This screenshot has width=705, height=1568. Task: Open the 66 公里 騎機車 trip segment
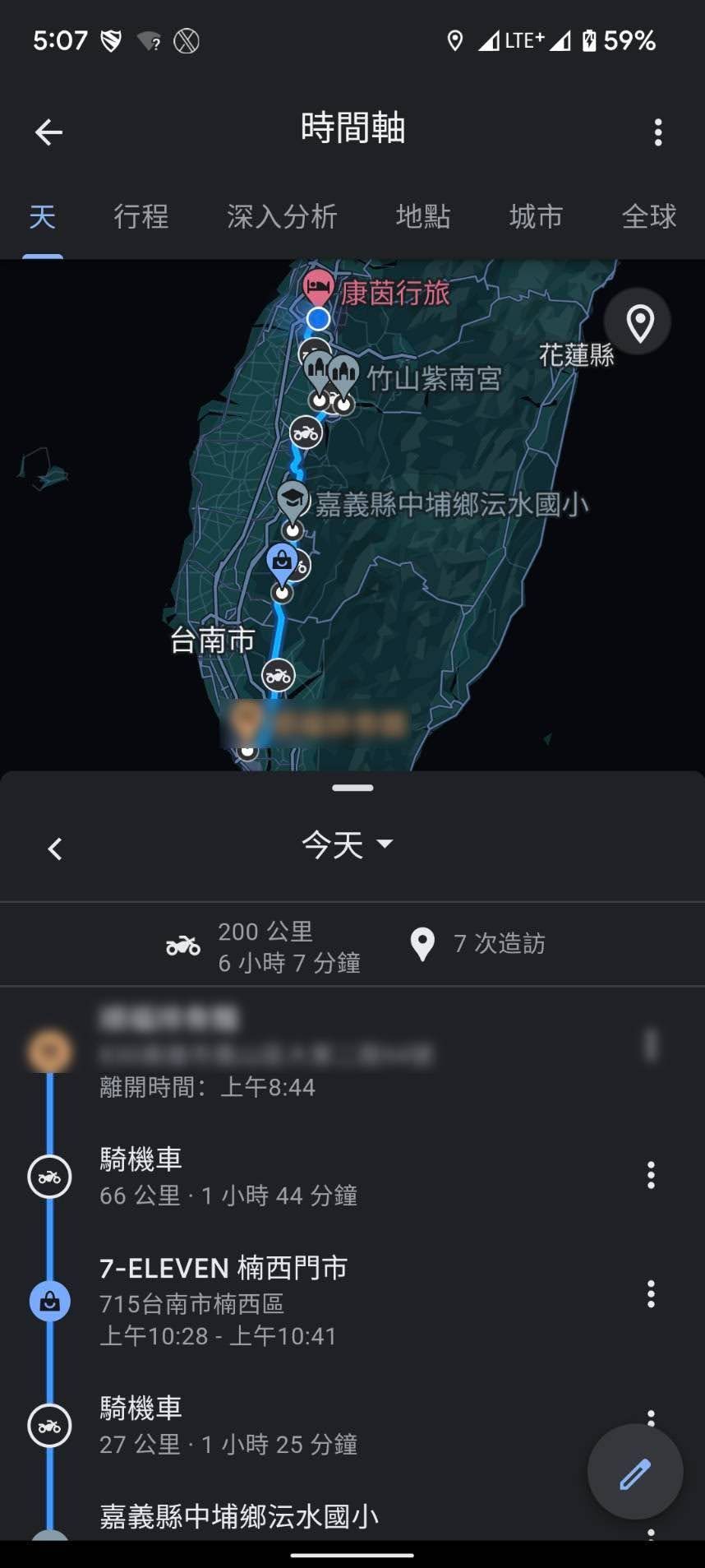tap(228, 1177)
